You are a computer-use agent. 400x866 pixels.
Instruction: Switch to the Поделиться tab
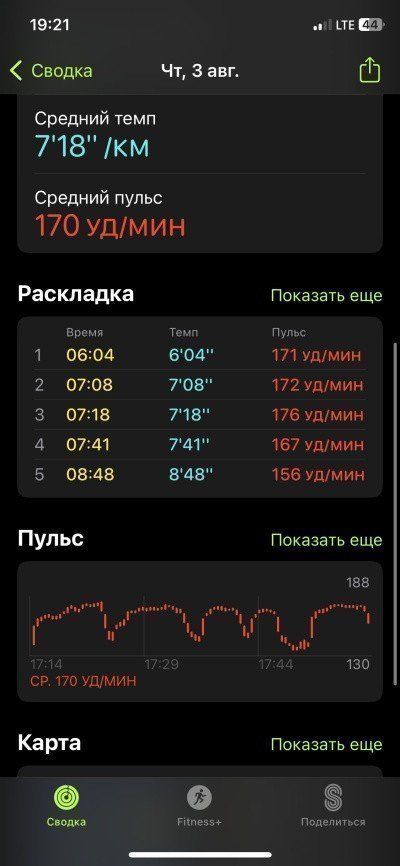pos(333,806)
